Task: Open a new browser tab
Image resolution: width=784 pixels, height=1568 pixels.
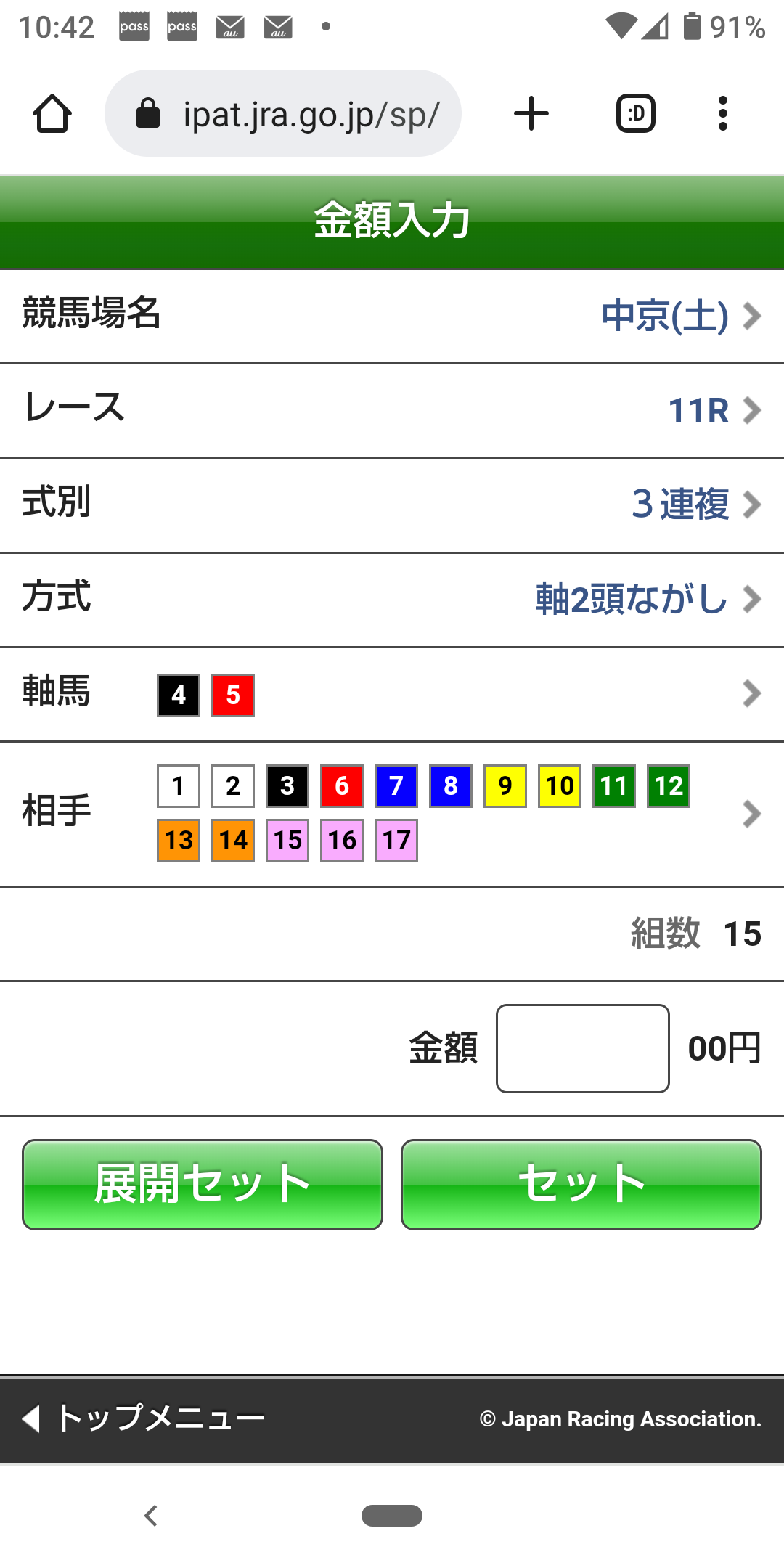Action: click(x=531, y=114)
